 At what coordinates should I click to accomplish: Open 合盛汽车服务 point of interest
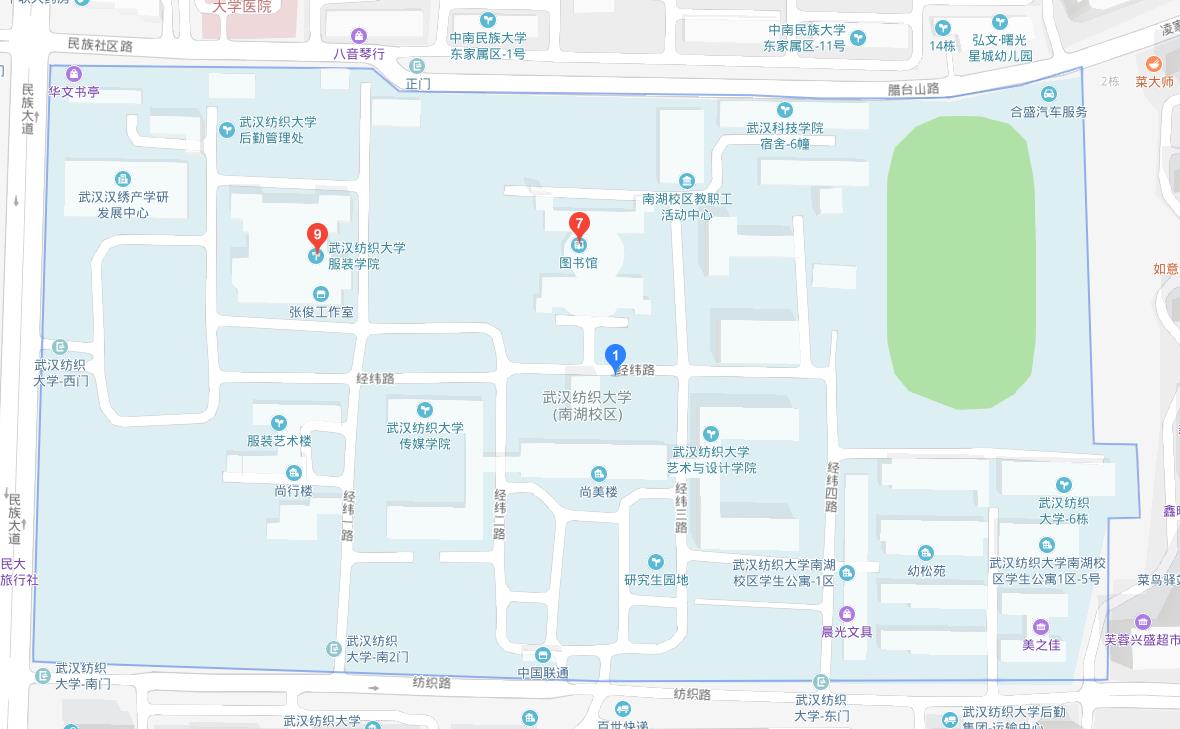1048,95
